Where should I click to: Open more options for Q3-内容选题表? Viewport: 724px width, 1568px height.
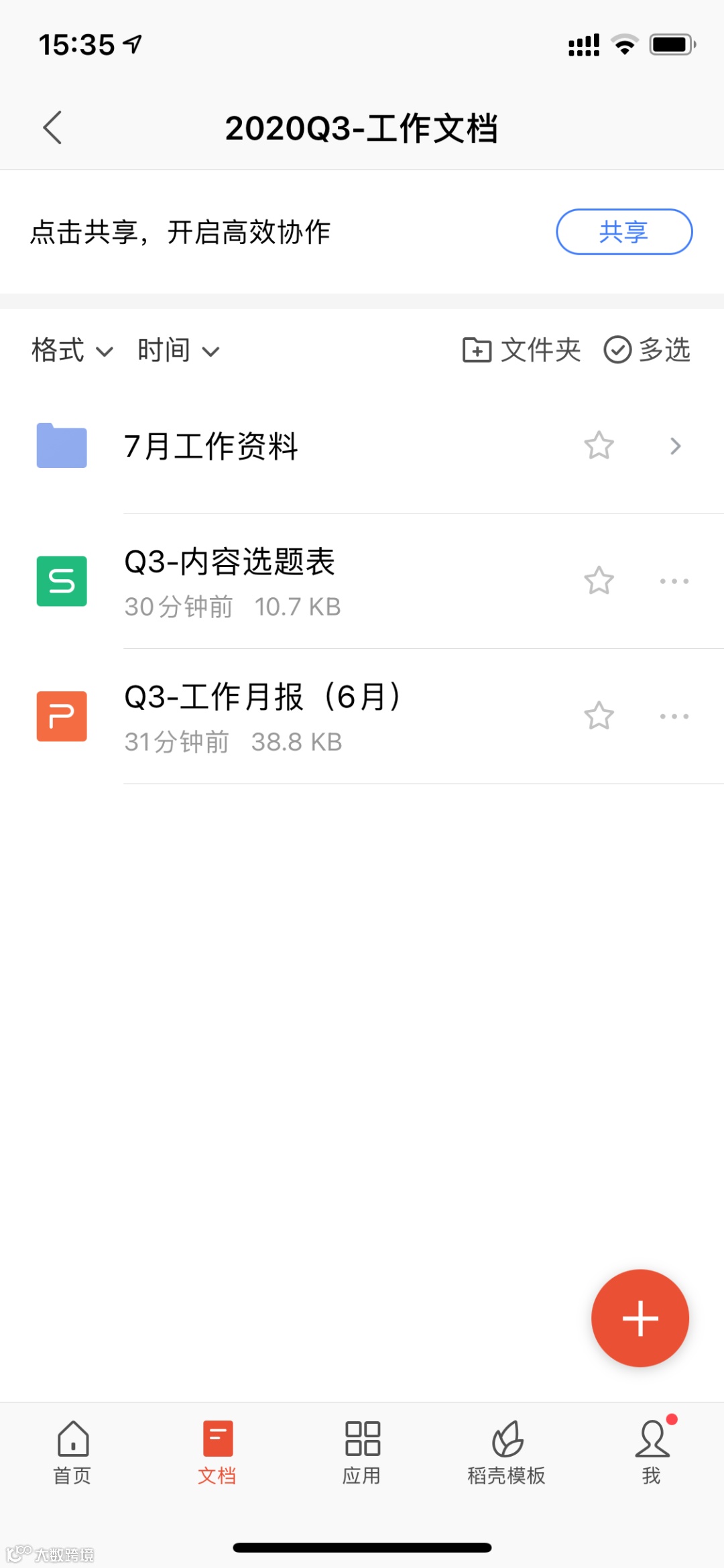(674, 581)
